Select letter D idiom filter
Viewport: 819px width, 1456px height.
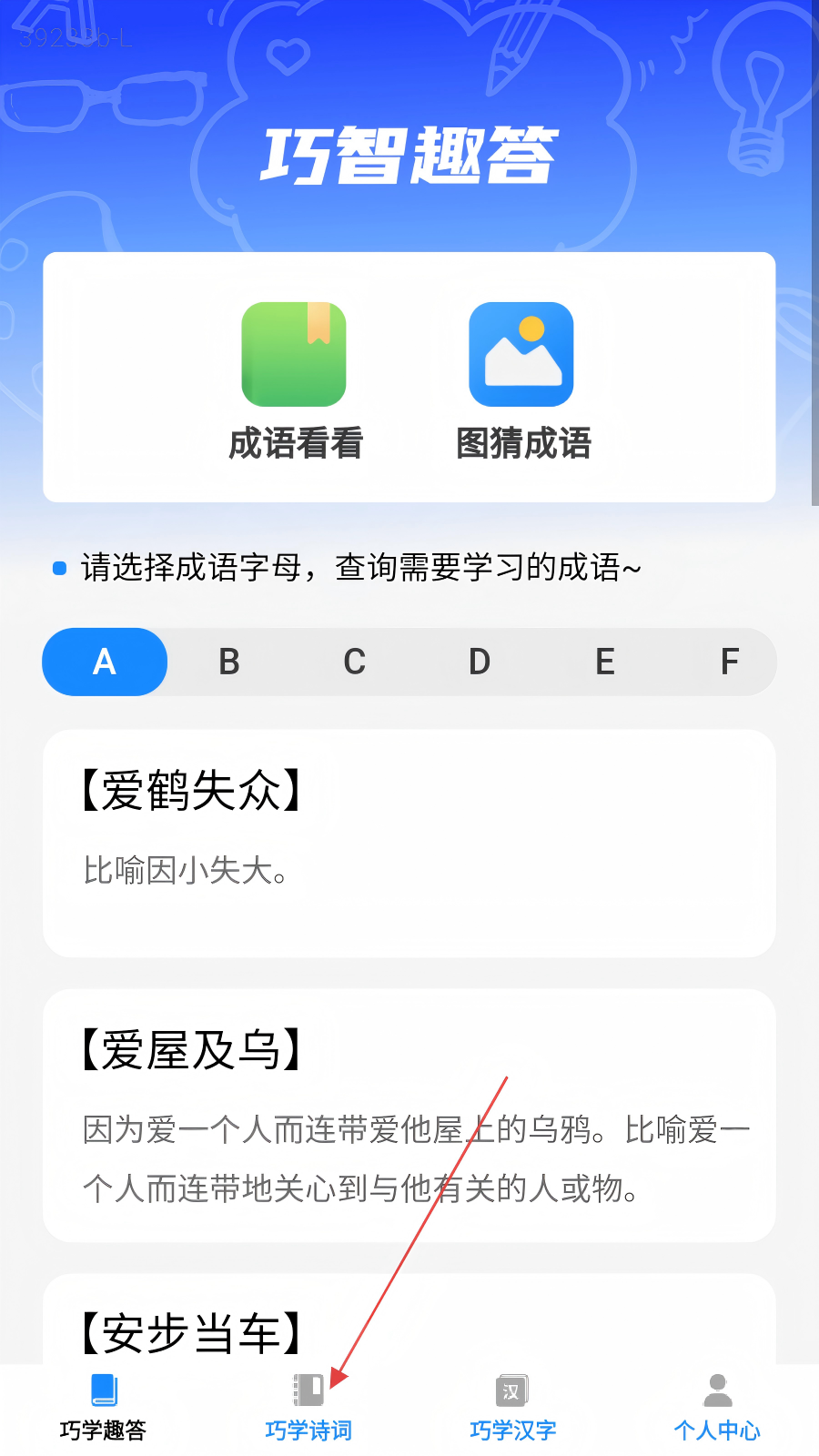pyautogui.click(x=480, y=662)
